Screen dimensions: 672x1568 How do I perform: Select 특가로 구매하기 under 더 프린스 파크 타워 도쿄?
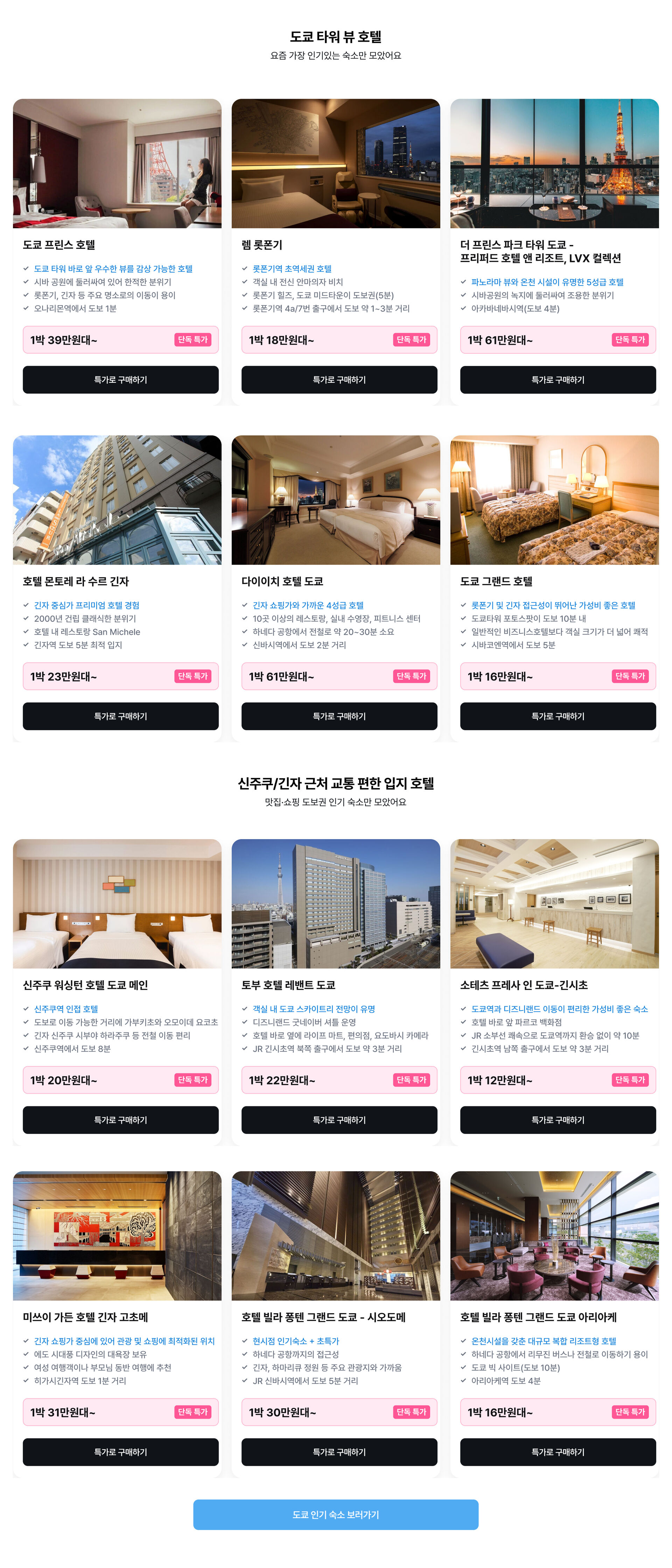pyautogui.click(x=558, y=379)
